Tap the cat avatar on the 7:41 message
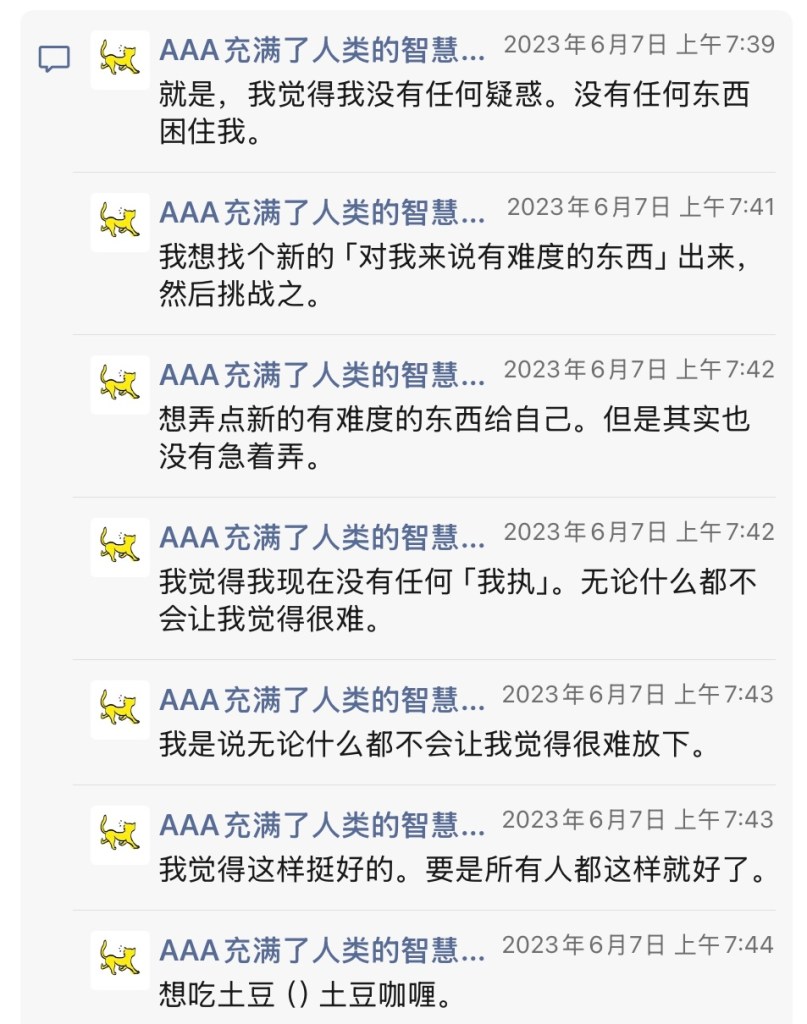 tap(120, 223)
